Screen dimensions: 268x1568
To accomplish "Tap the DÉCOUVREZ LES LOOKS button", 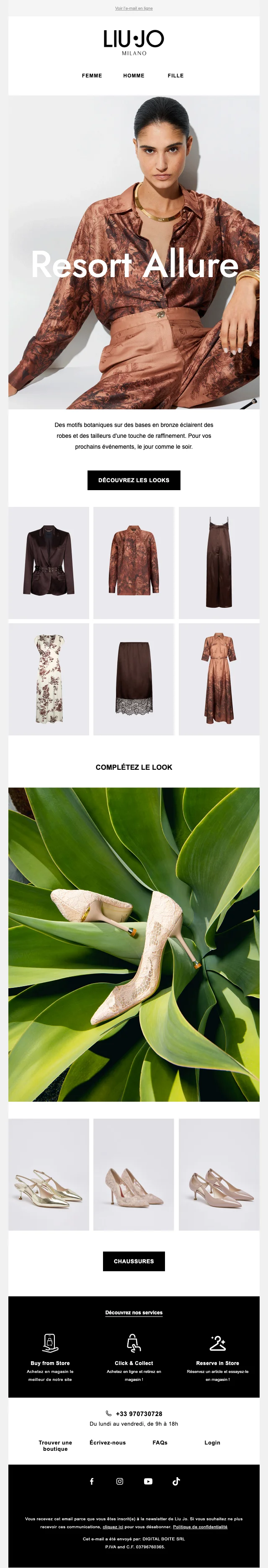I will coord(134,480).
